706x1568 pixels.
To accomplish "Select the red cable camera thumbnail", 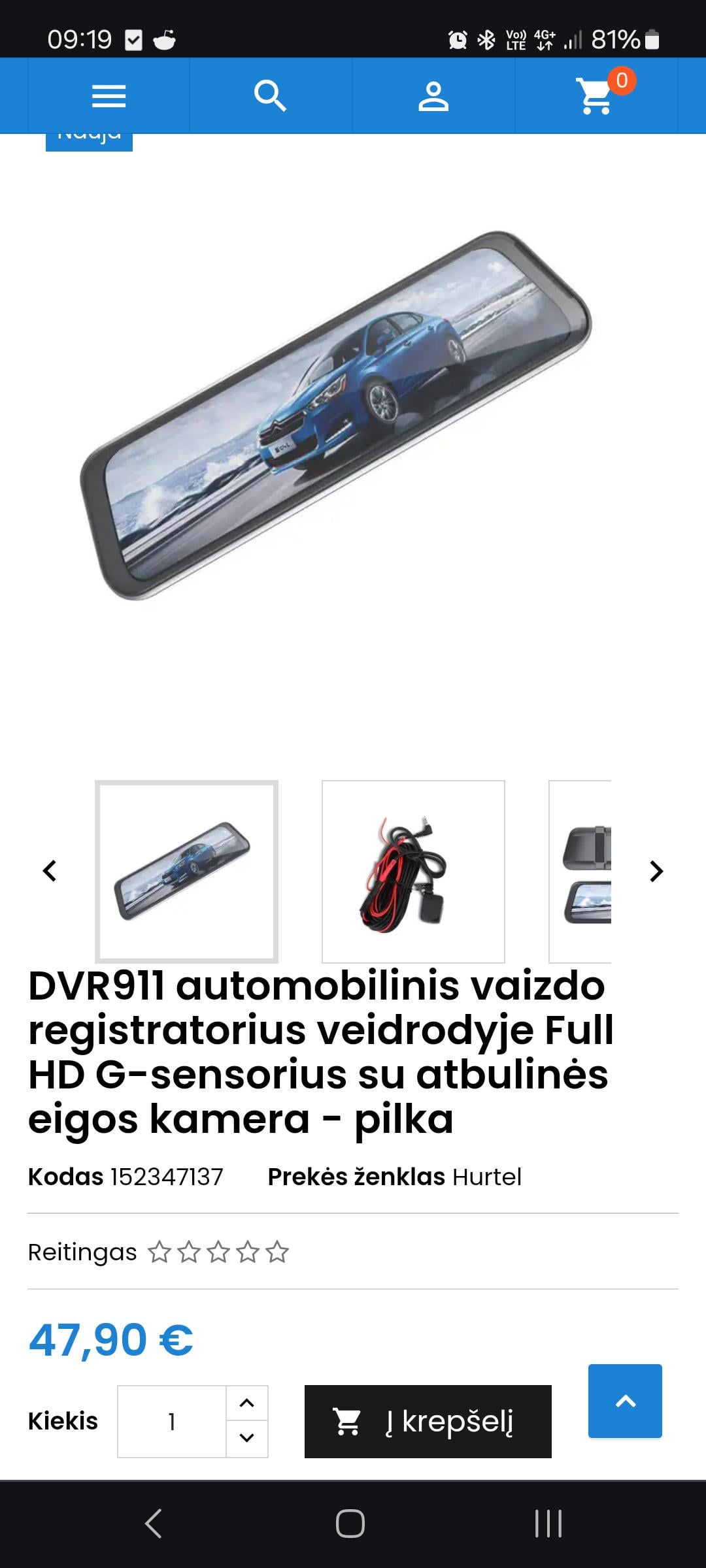I will (413, 872).
